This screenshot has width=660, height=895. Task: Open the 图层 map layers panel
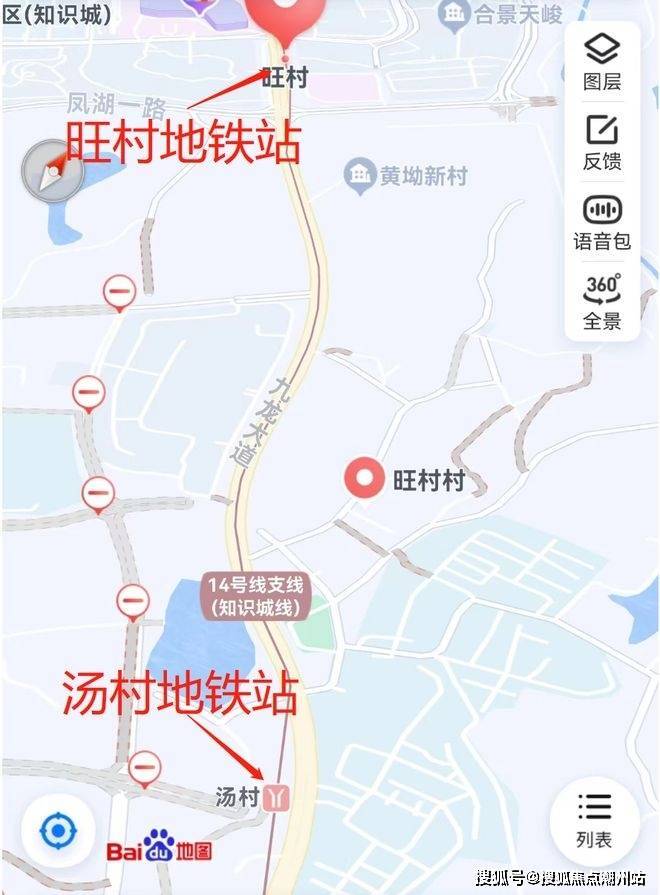602,61
